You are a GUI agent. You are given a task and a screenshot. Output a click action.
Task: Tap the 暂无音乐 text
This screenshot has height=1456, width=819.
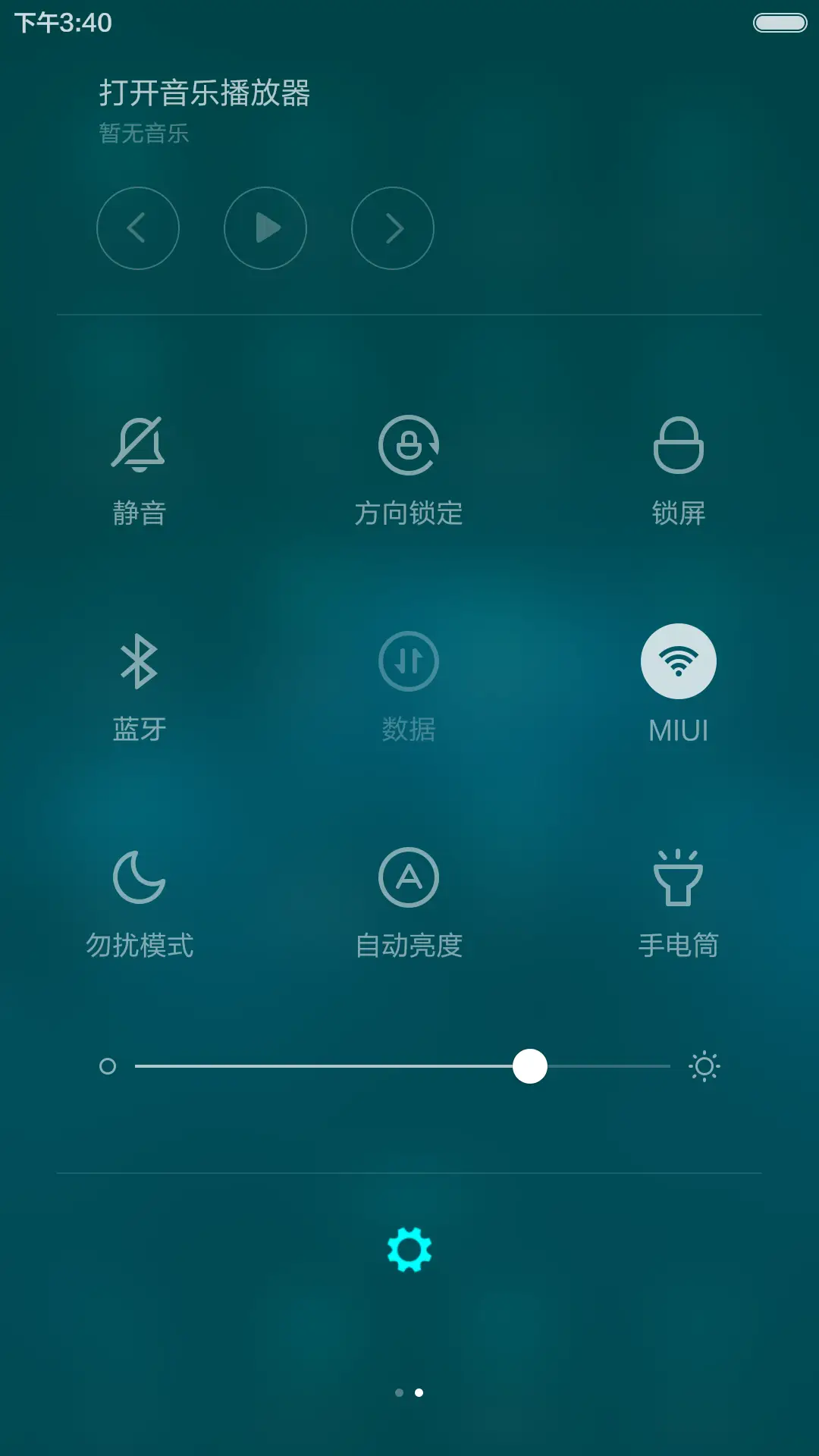[144, 133]
